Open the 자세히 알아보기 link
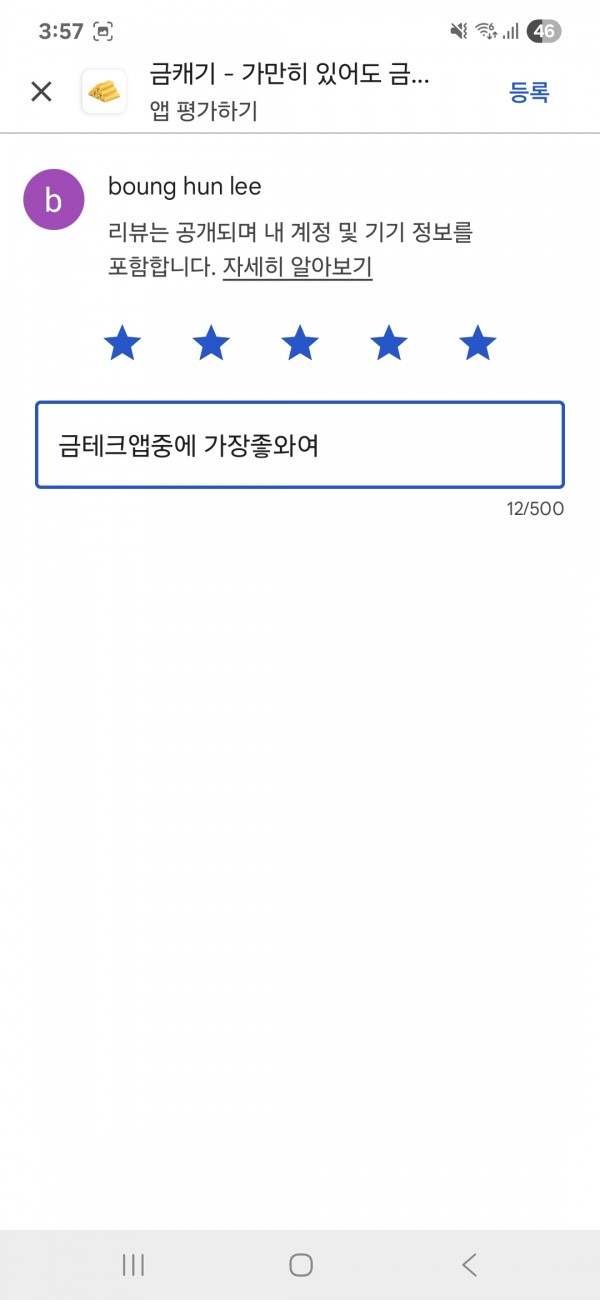Screen dimensions: 600x1300 pos(297,268)
